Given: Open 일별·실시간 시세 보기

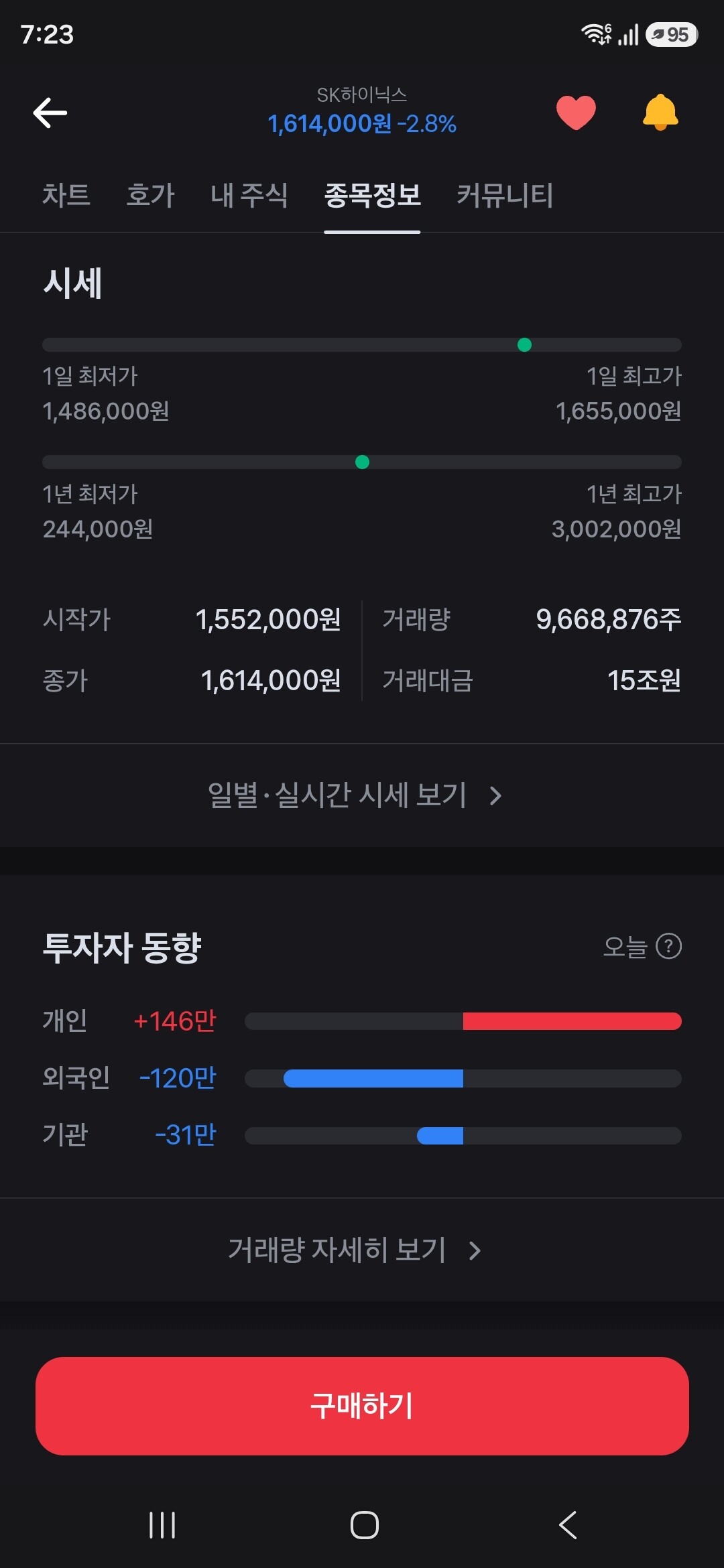Looking at the screenshot, I should [355, 795].
